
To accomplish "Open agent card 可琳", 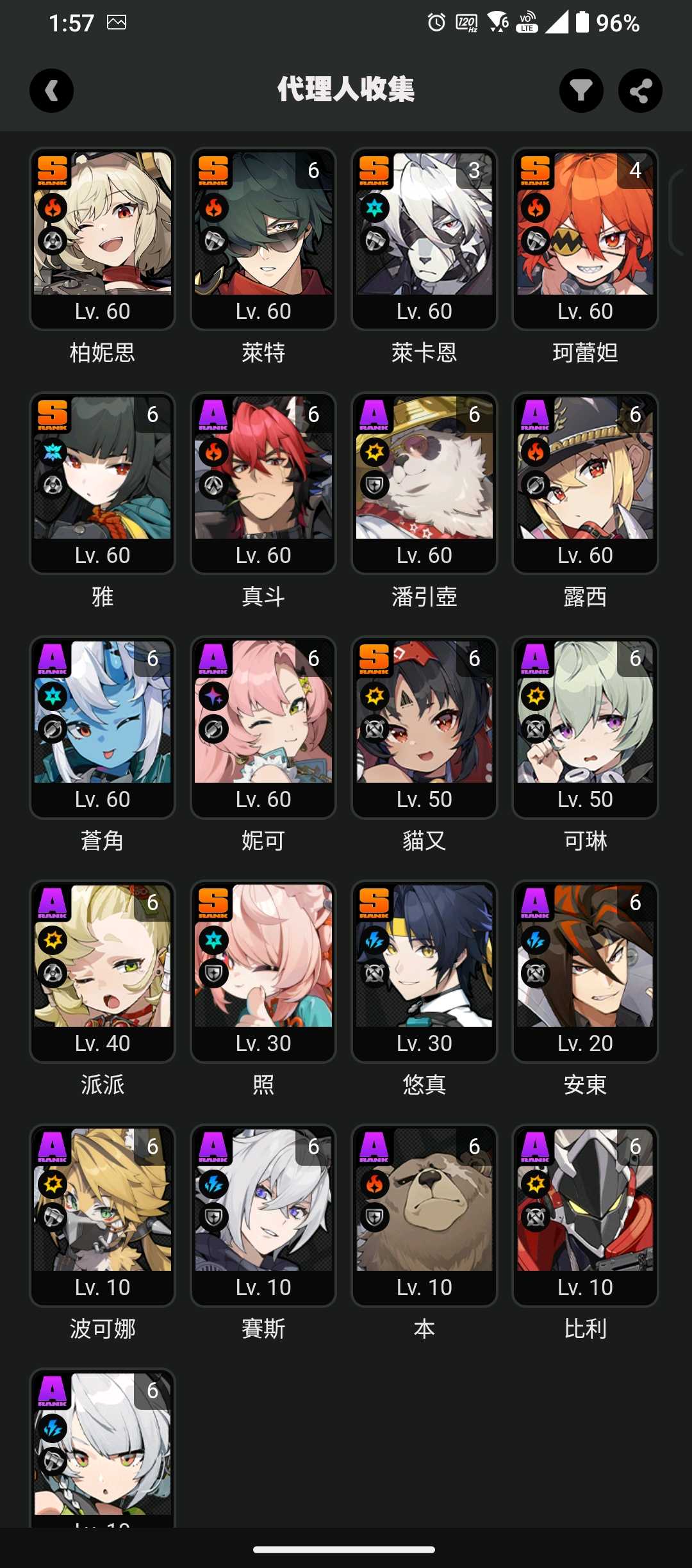I will point(585,727).
